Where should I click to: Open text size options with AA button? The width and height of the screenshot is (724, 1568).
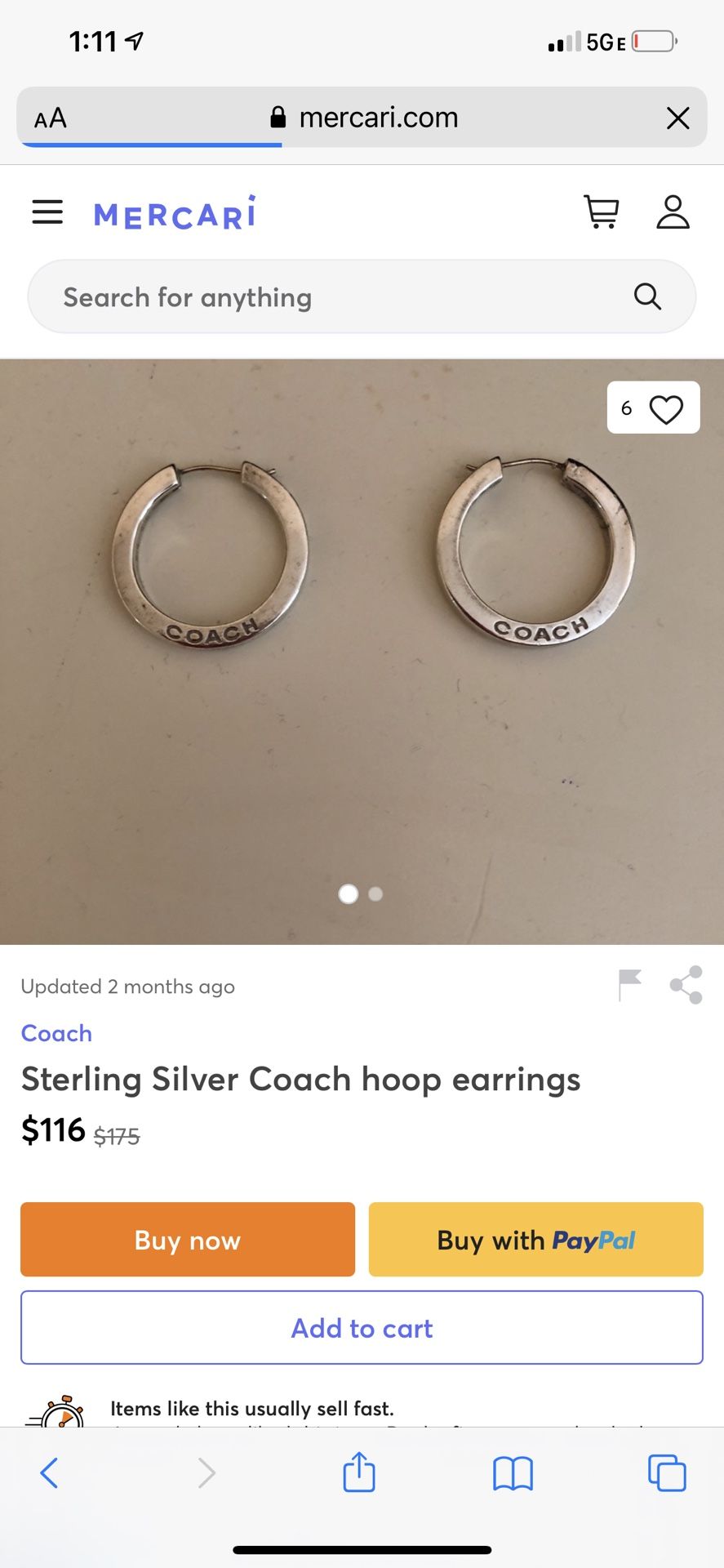click(x=49, y=118)
